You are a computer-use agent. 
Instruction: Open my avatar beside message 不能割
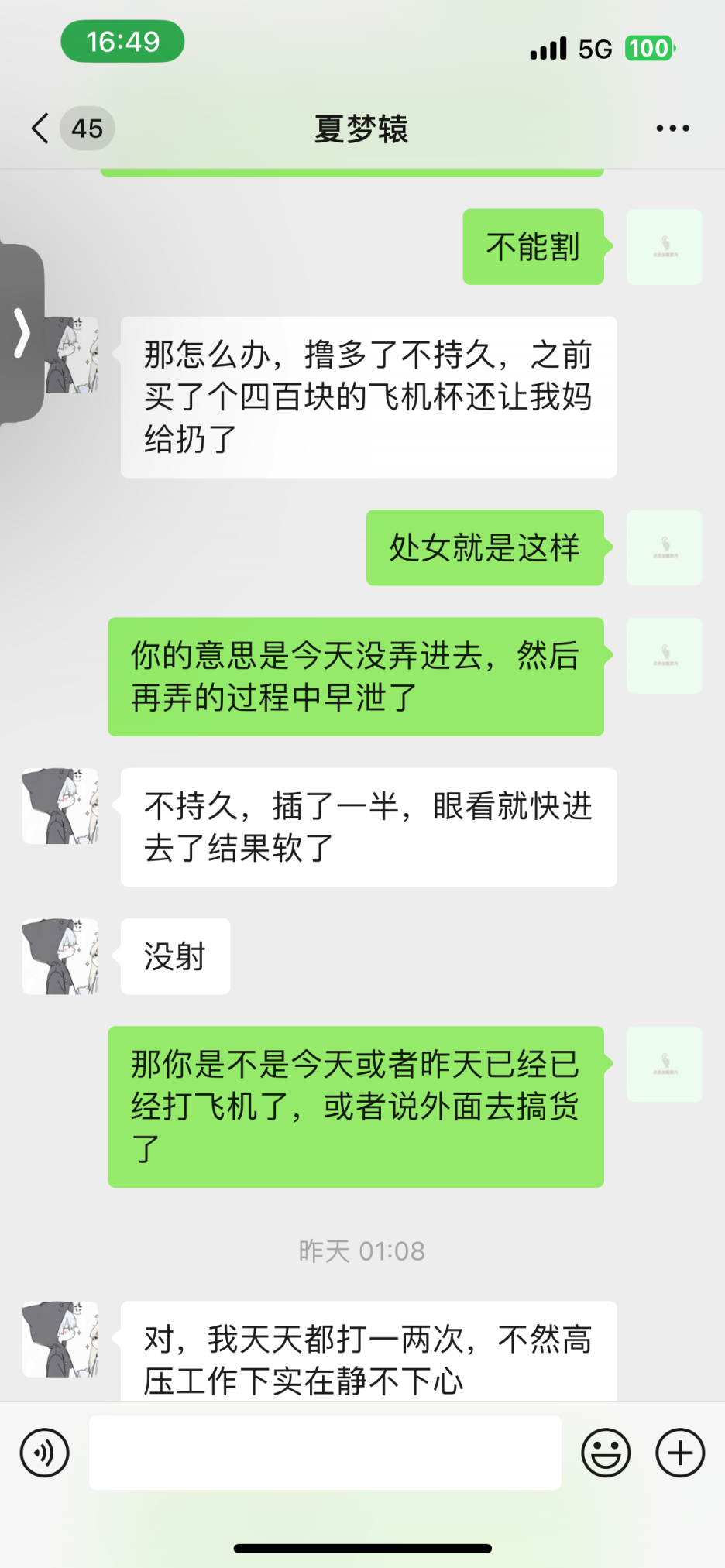(664, 247)
